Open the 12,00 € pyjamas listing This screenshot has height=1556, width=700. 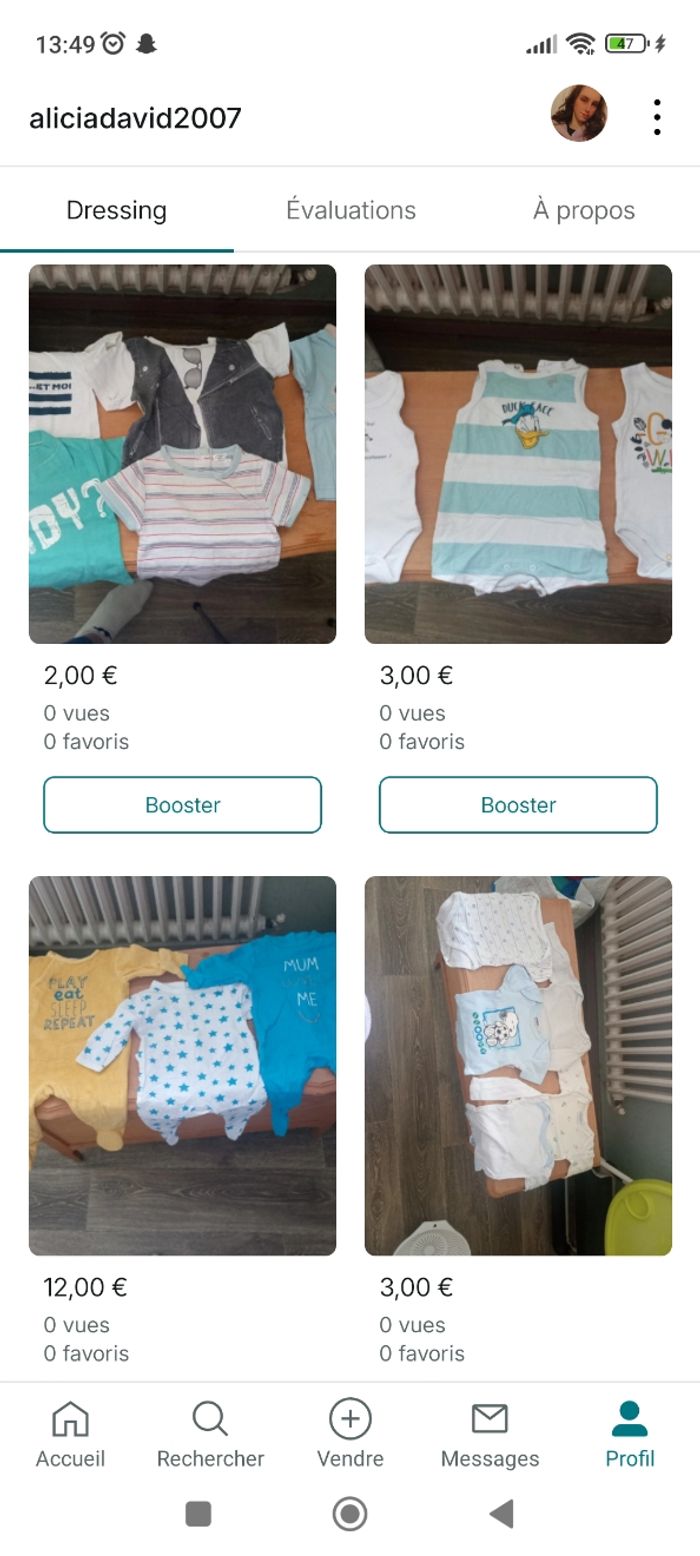coord(182,1065)
